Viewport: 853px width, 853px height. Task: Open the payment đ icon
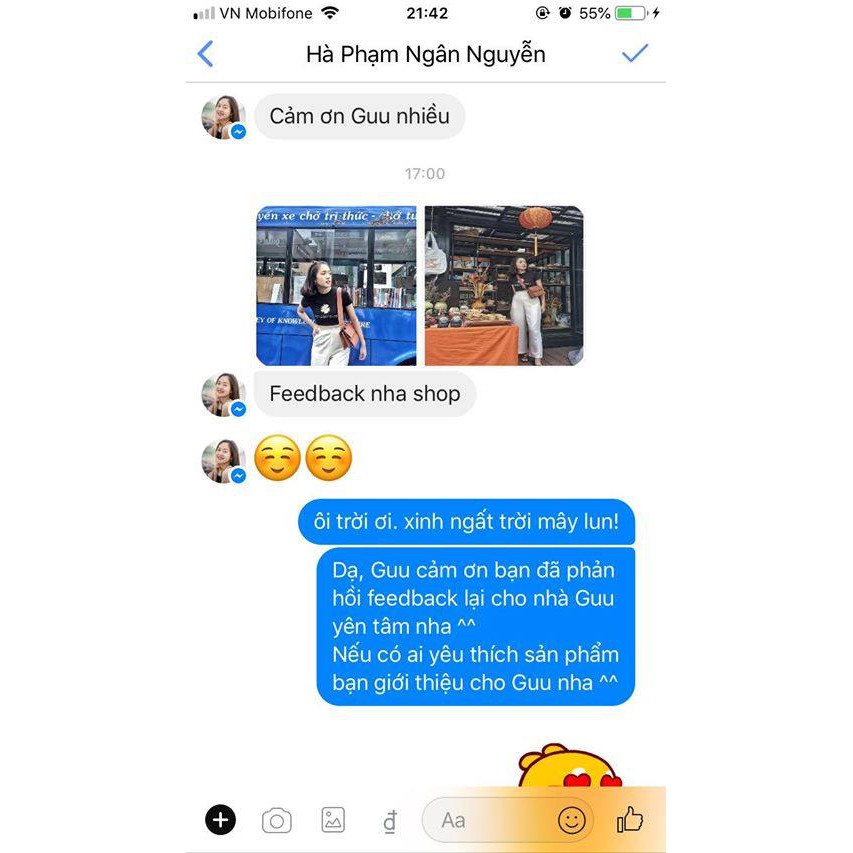390,821
